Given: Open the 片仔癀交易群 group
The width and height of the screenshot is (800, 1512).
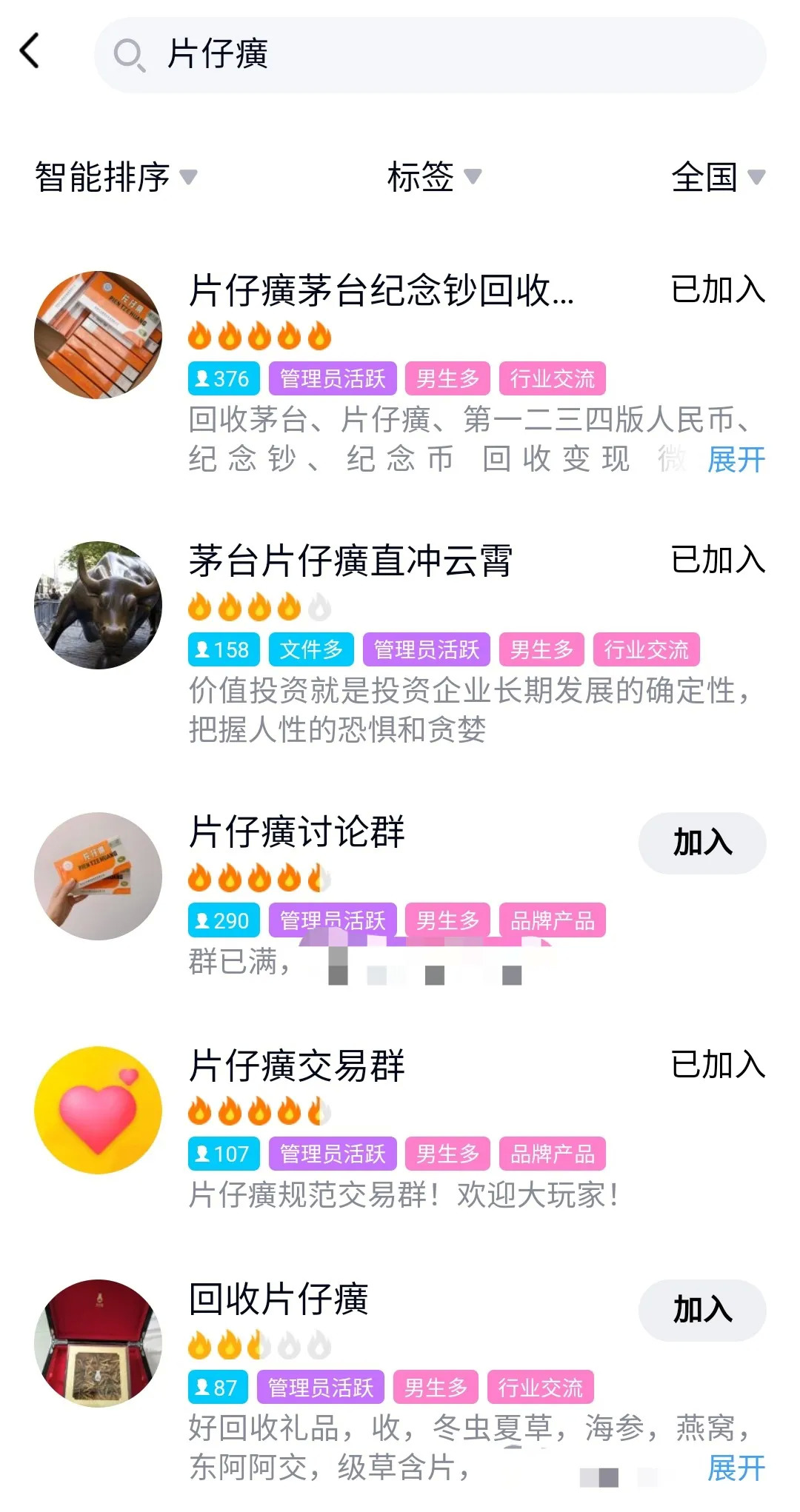Looking at the screenshot, I should (x=296, y=1066).
